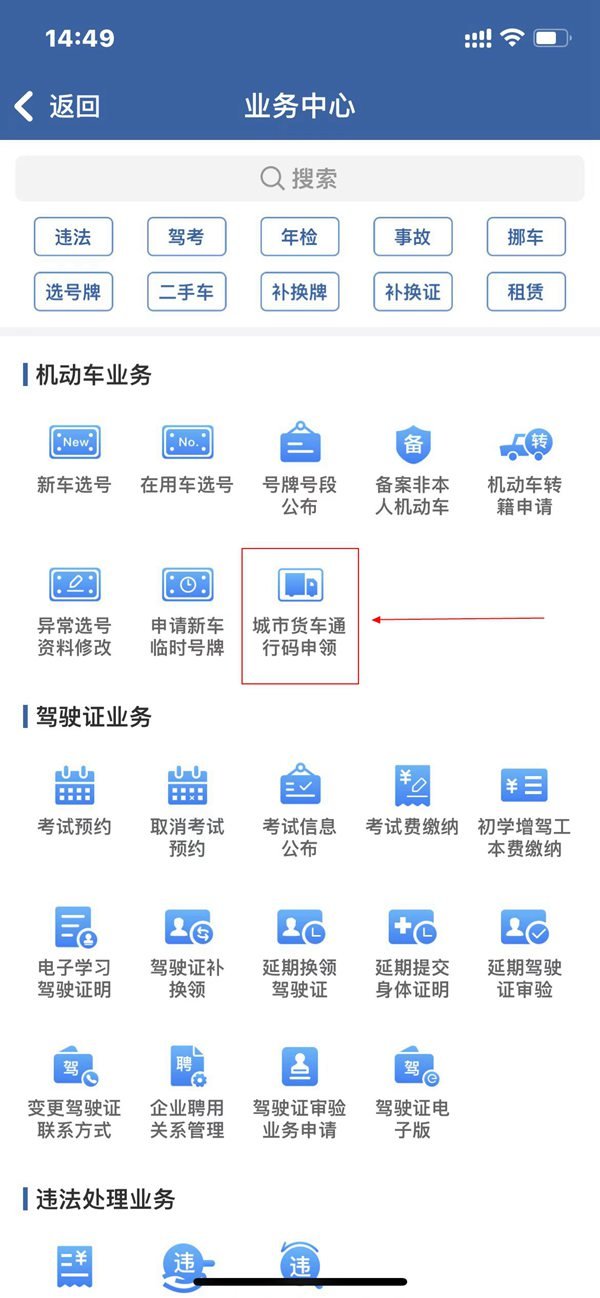
Task: Open the 二手车 chip
Action: click(x=186, y=293)
